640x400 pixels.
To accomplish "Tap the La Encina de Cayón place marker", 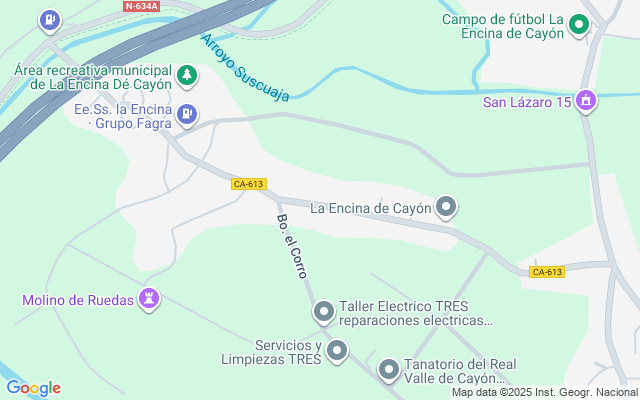I will click(447, 208).
